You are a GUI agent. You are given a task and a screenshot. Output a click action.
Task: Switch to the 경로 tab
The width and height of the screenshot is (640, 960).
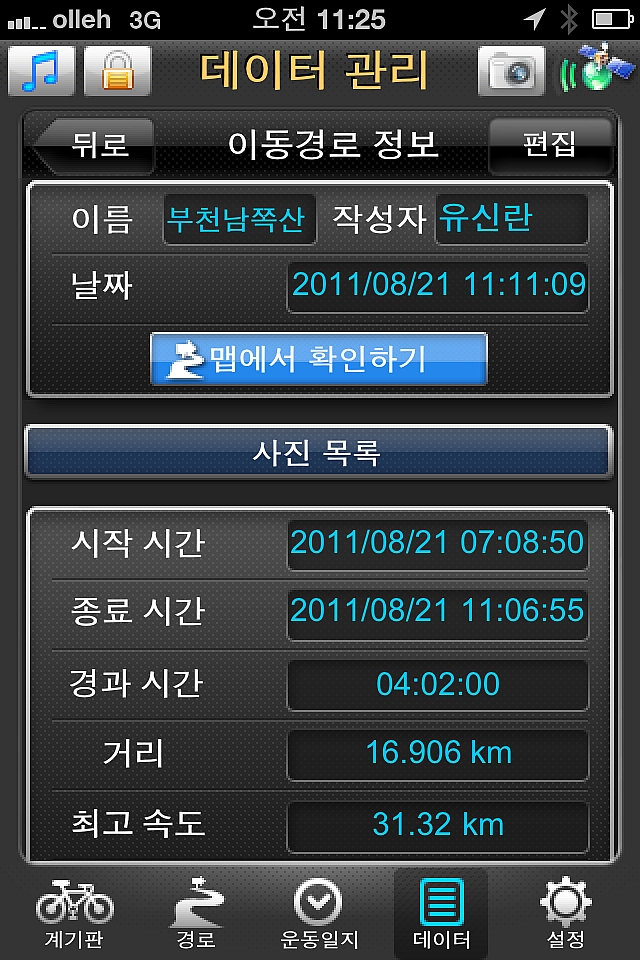[x=196, y=912]
